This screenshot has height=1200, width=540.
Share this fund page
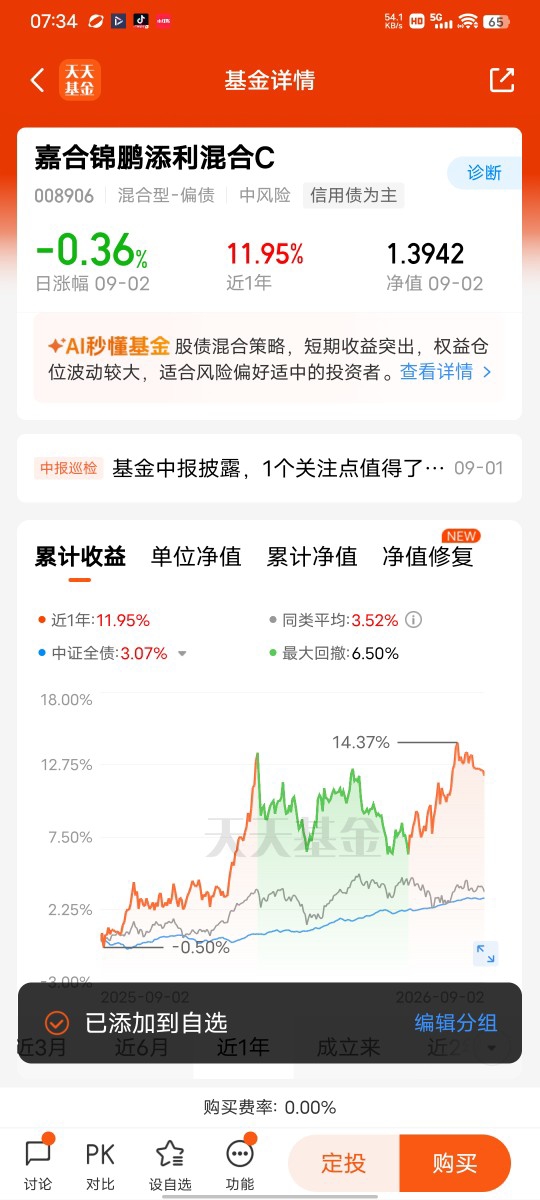(x=502, y=81)
